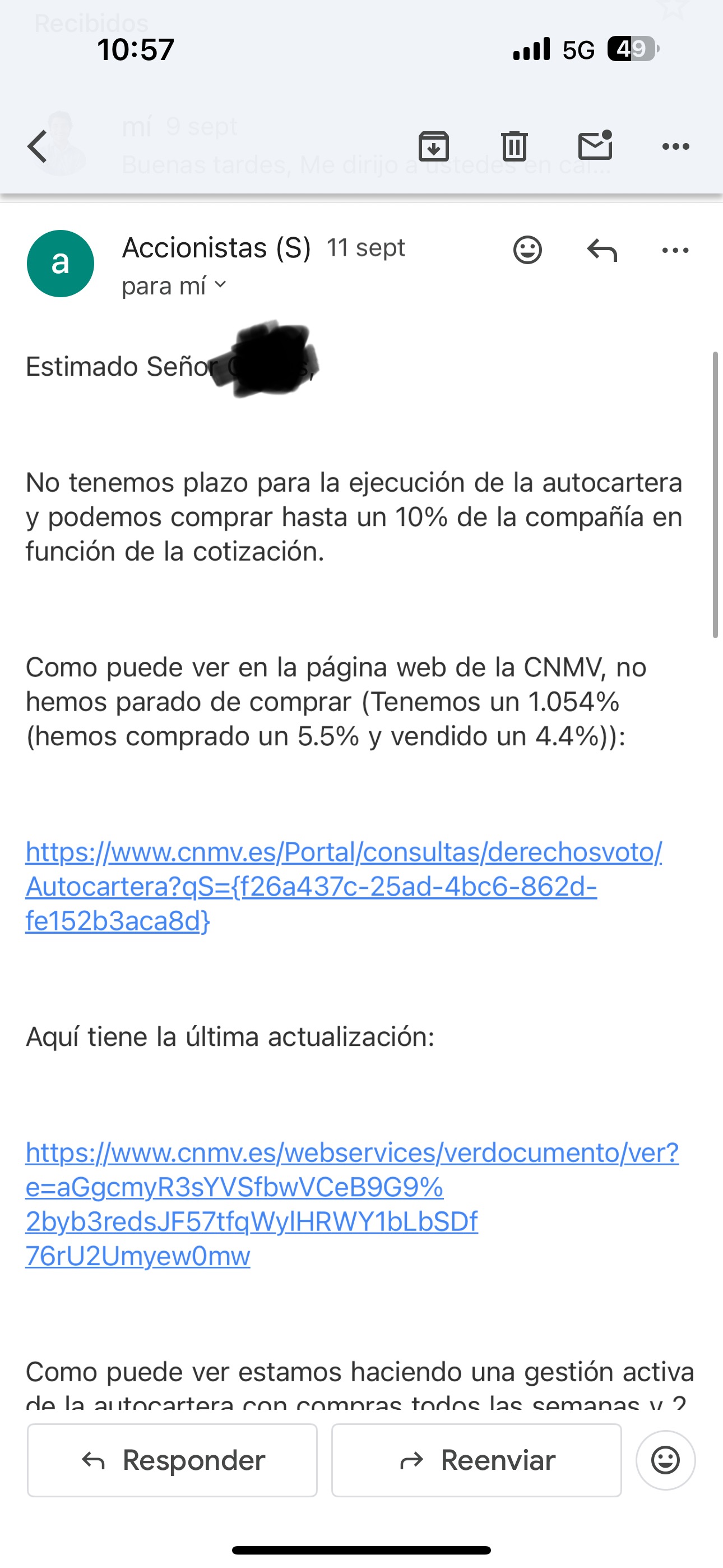Screen dimensions: 723x1568
Task: Mark the email as unread
Action: pos(595,145)
